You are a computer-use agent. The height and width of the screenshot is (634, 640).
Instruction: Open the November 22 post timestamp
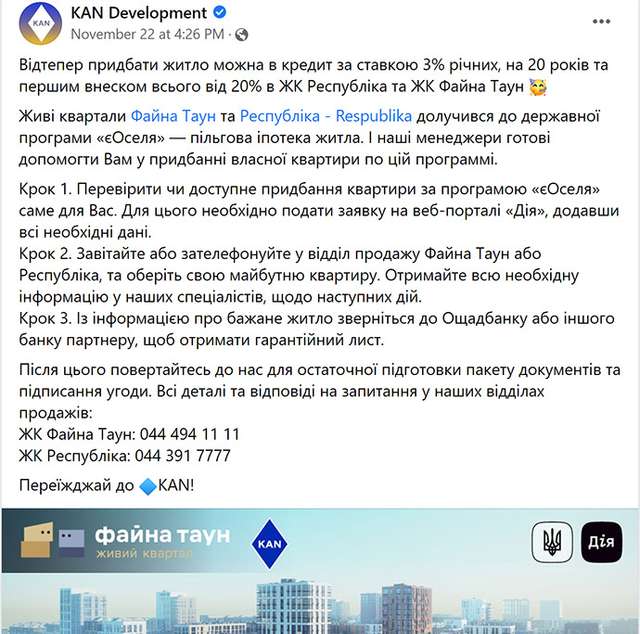(147, 34)
